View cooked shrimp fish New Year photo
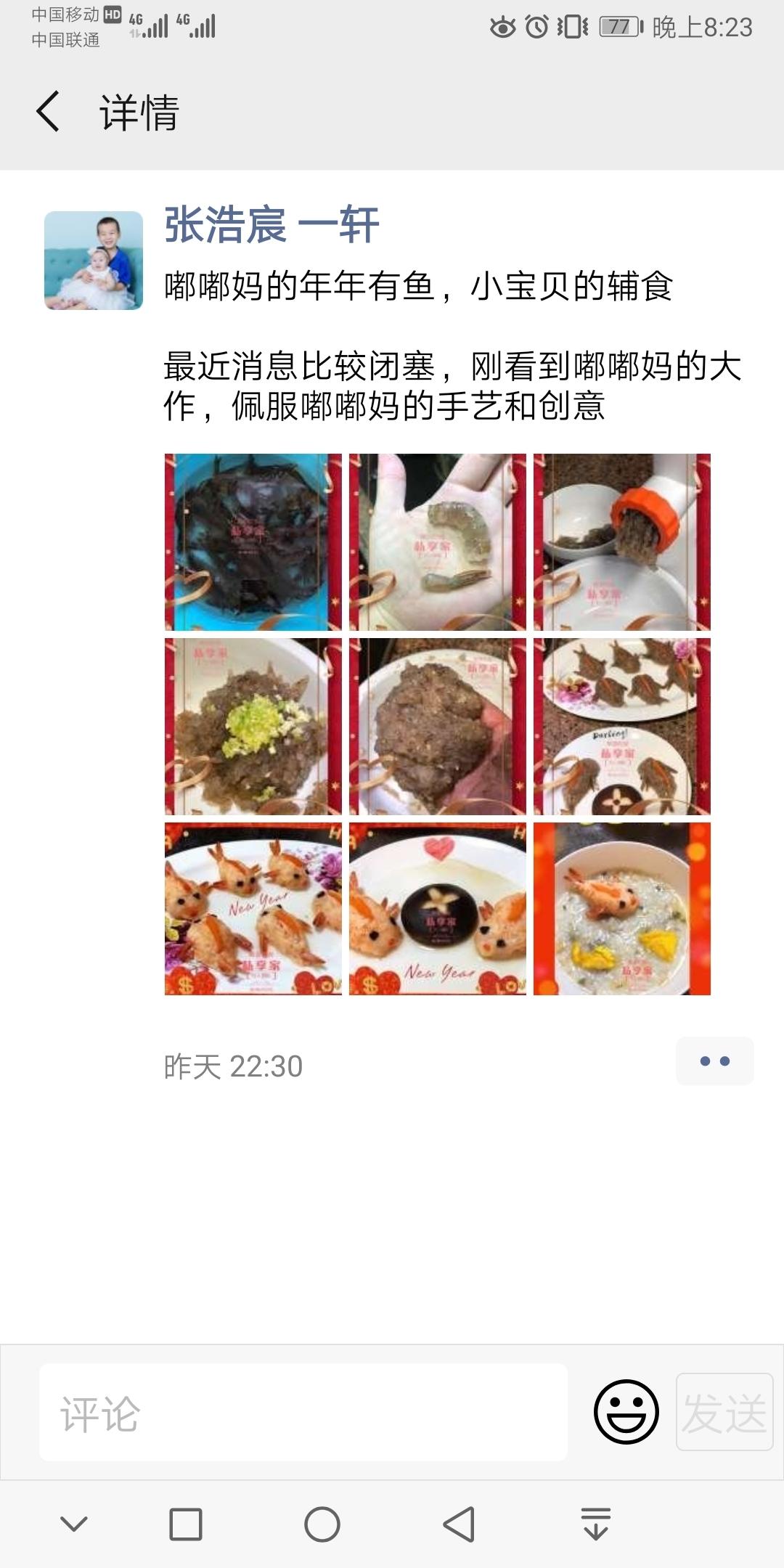 [253, 908]
